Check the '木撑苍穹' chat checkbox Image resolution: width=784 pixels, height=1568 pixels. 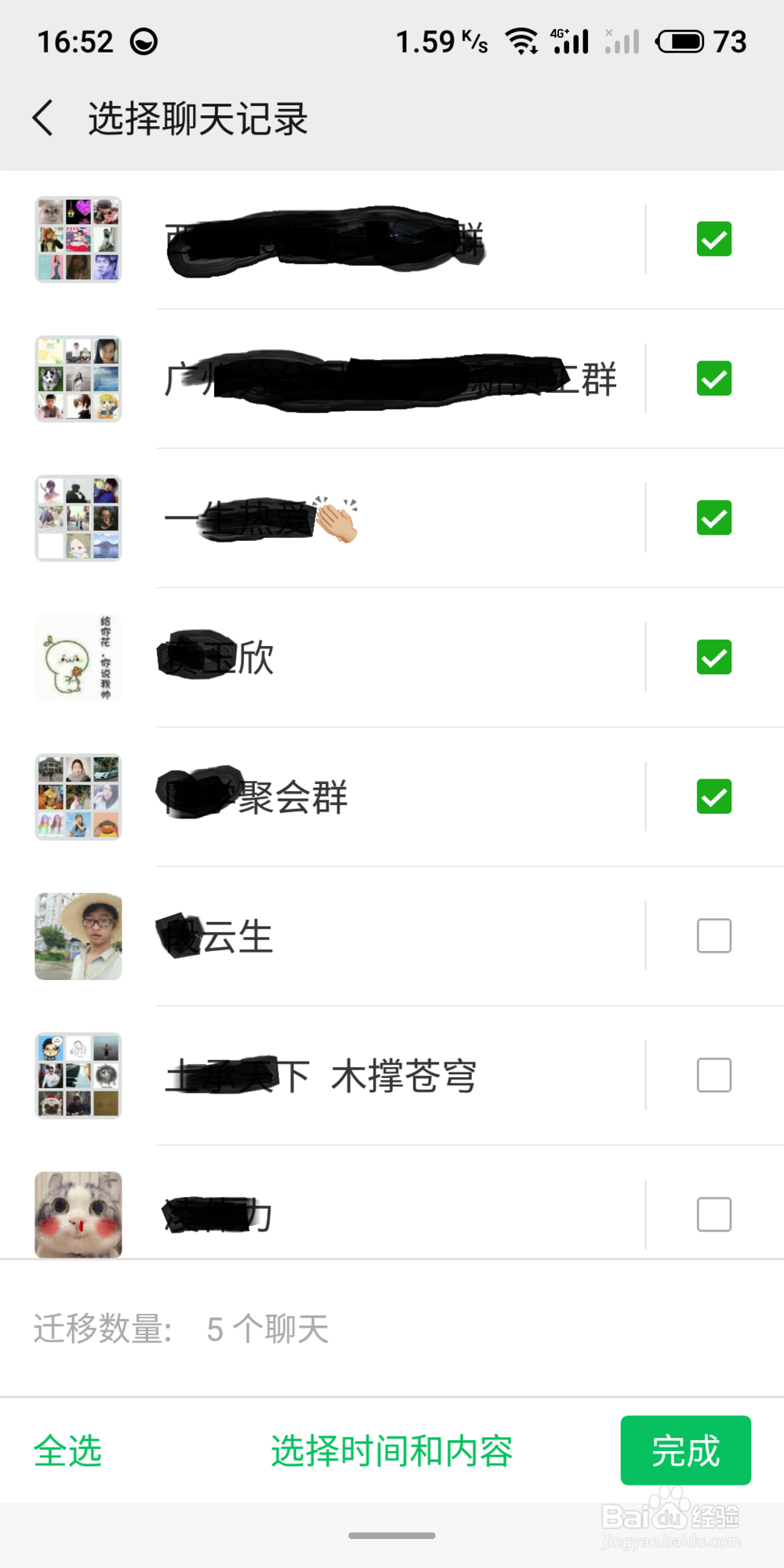[x=713, y=1076]
